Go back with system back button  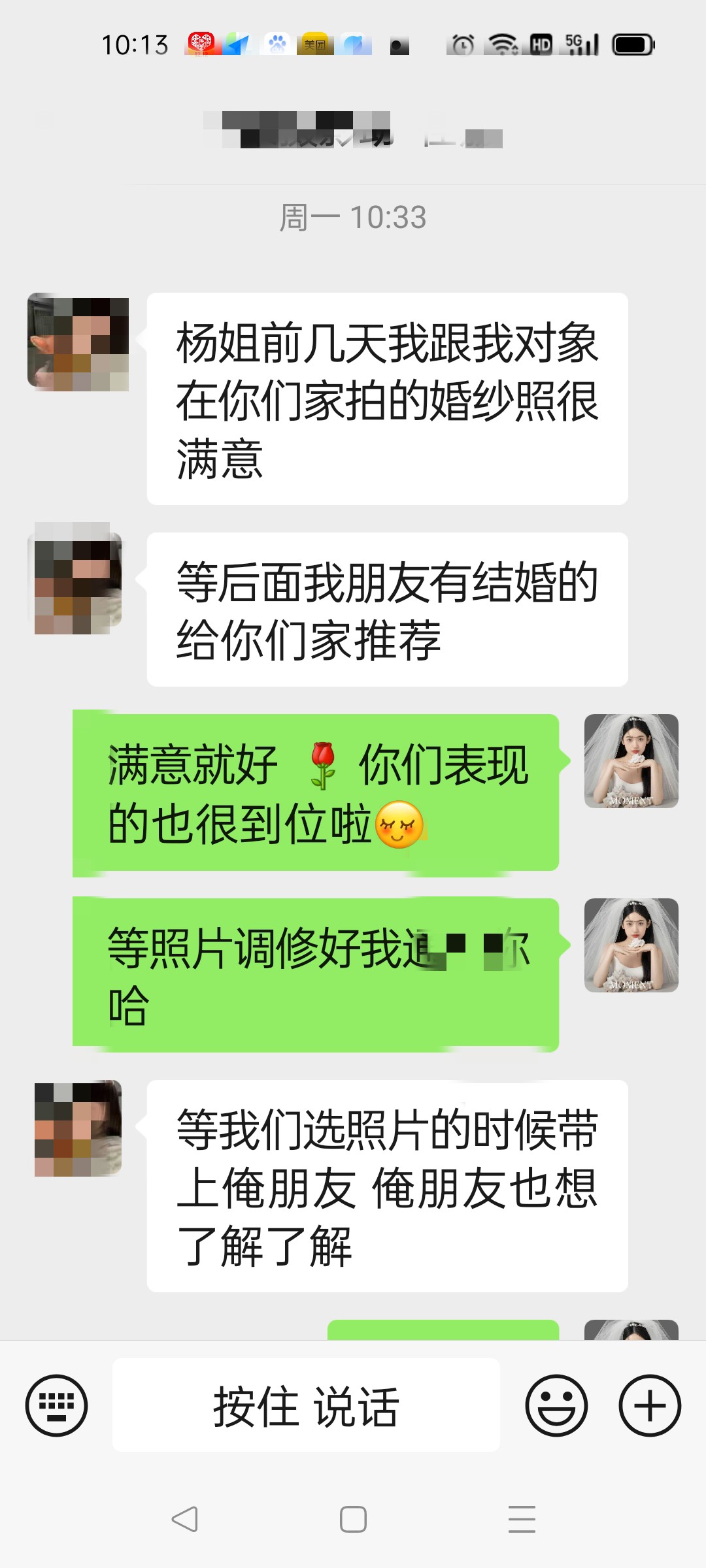184,1519
